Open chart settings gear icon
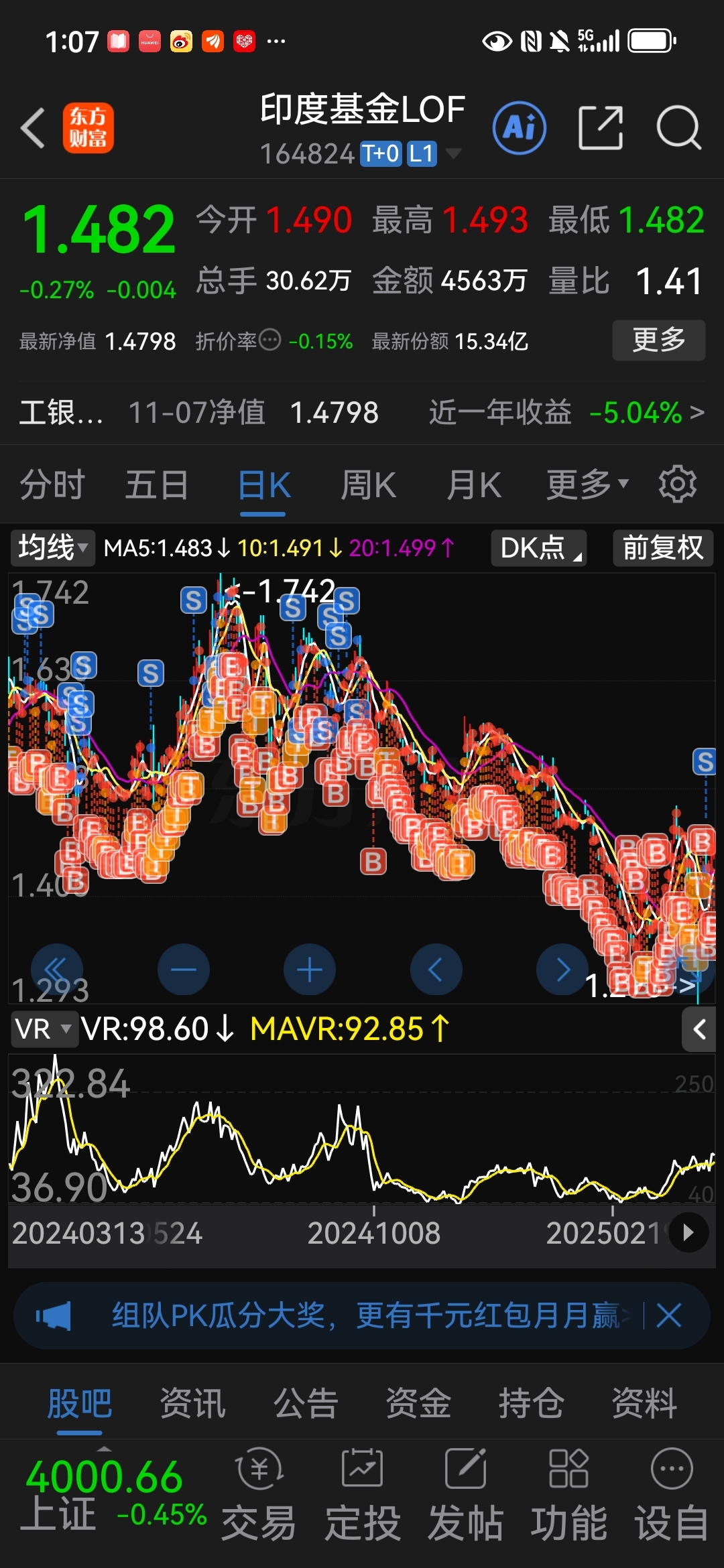Screen dimensions: 724x1568 [x=677, y=484]
